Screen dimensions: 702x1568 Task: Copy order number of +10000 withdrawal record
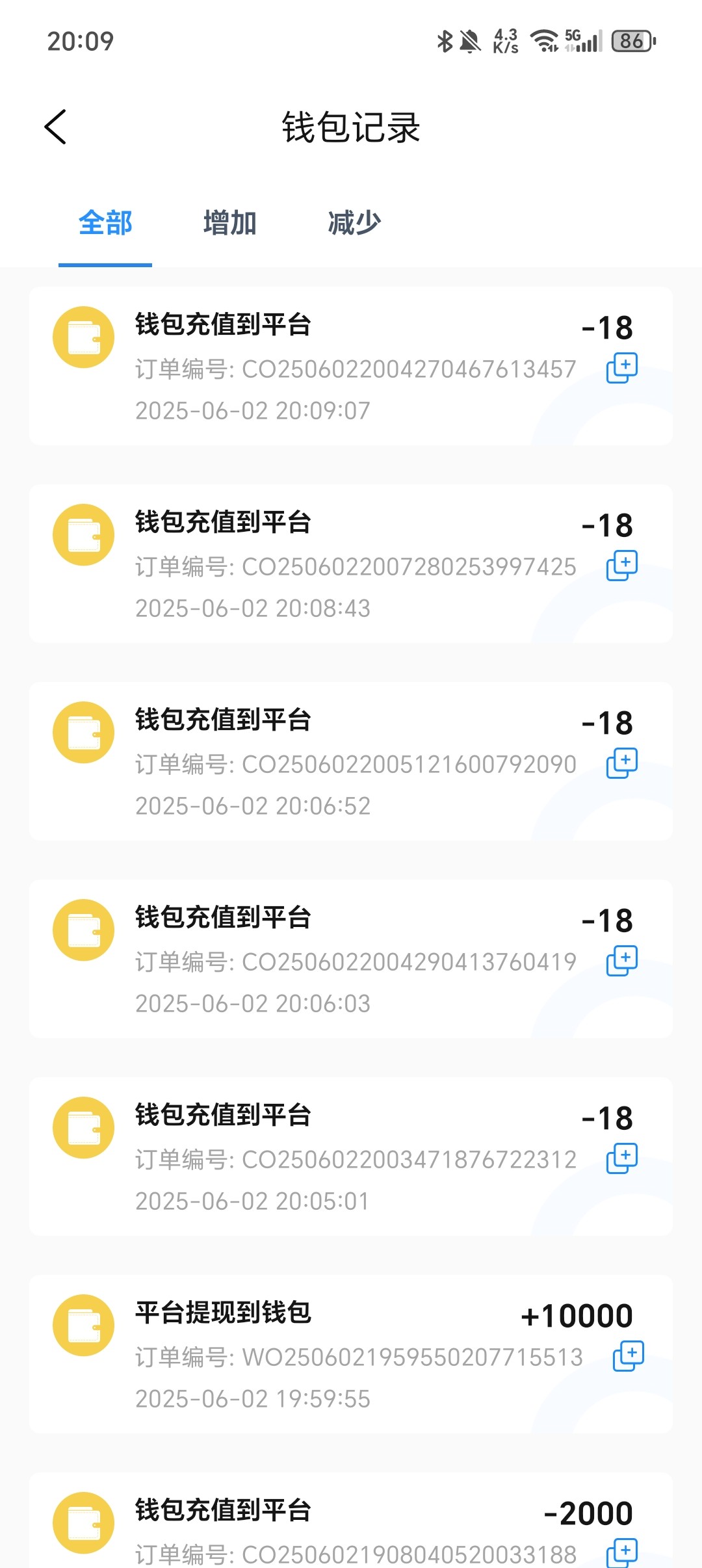coord(629,1356)
